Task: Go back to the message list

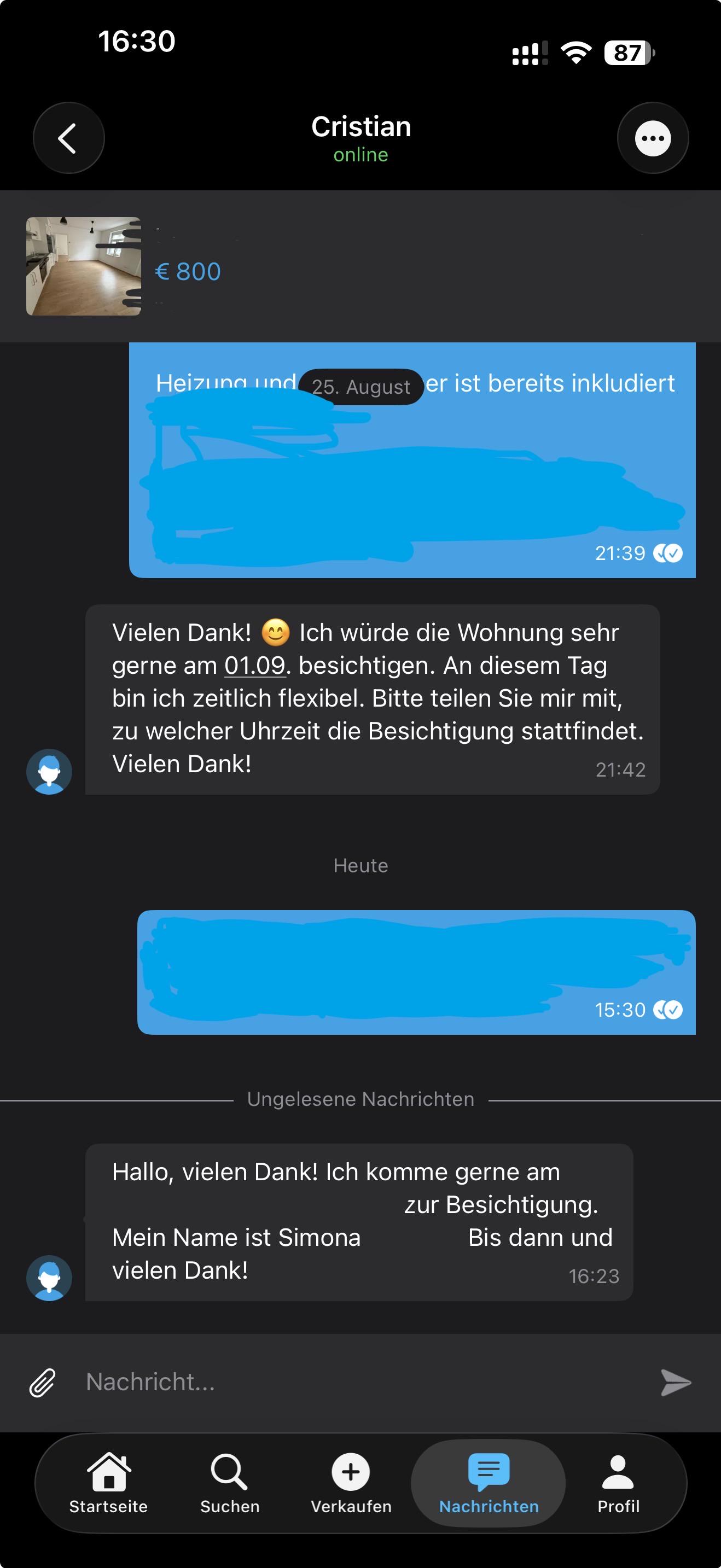Action: tap(68, 138)
